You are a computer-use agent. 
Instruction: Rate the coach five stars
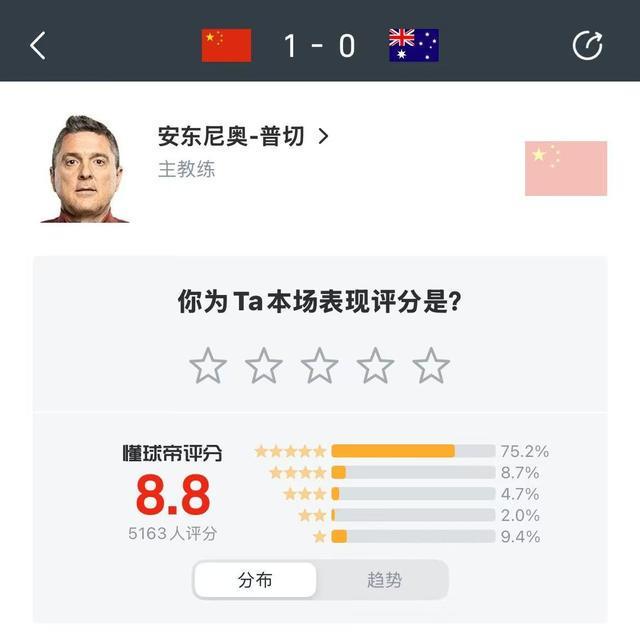[431, 365]
